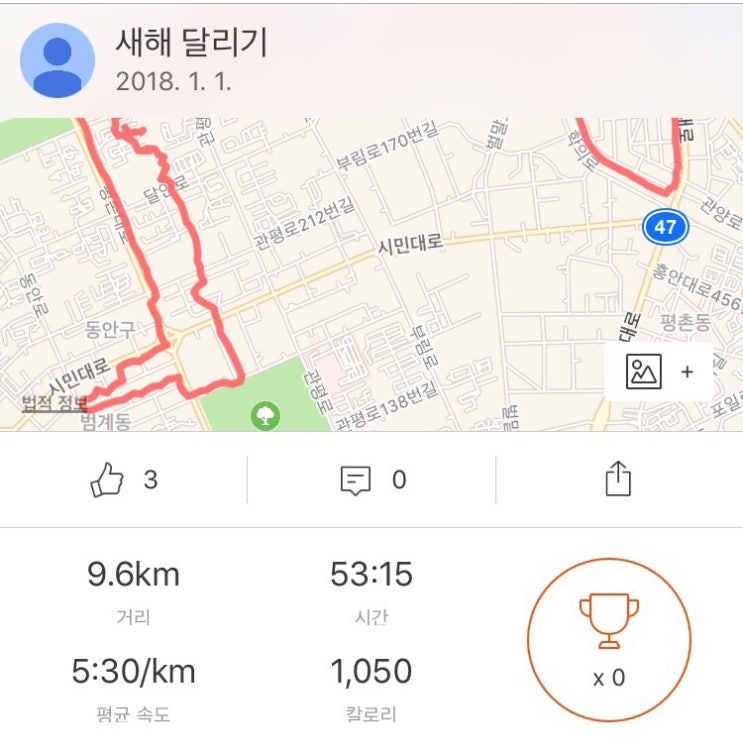Open the 법적 정보 legal link
Viewport: 743px width, 751px height.
55,404
